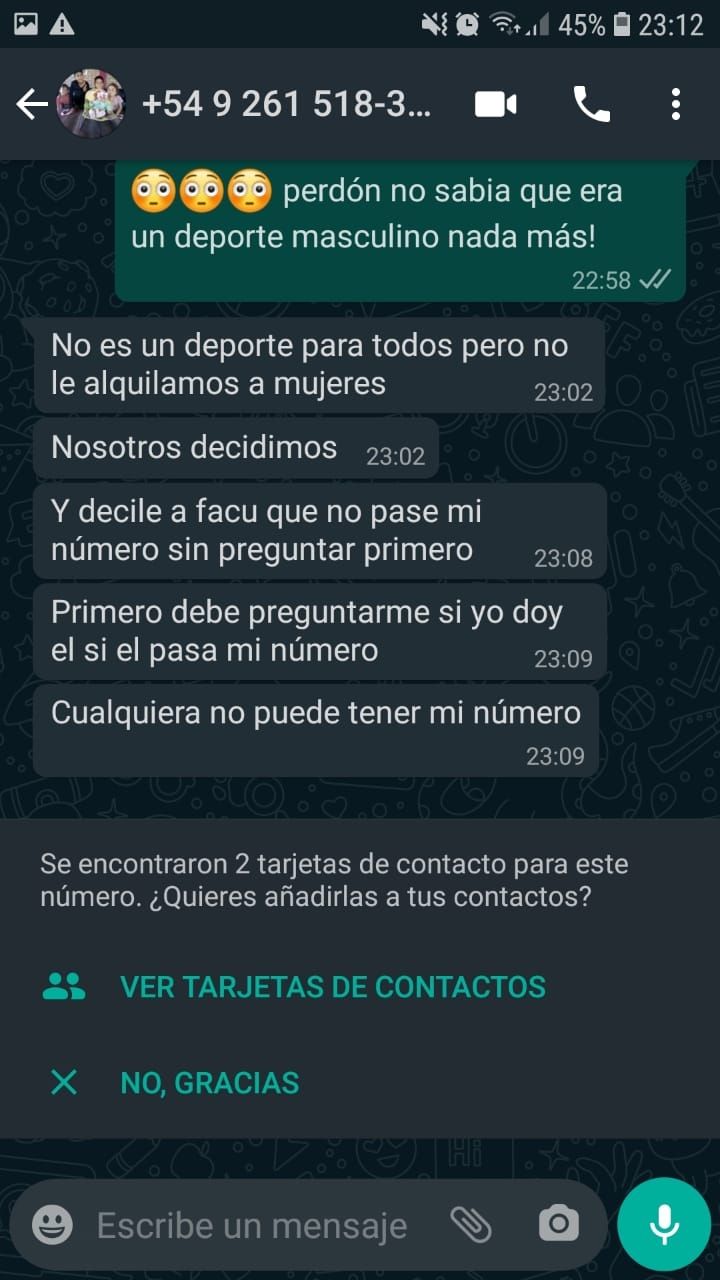The height and width of the screenshot is (1280, 720).
Task: Focus the Escribe un mensaje field
Action: [252, 1225]
